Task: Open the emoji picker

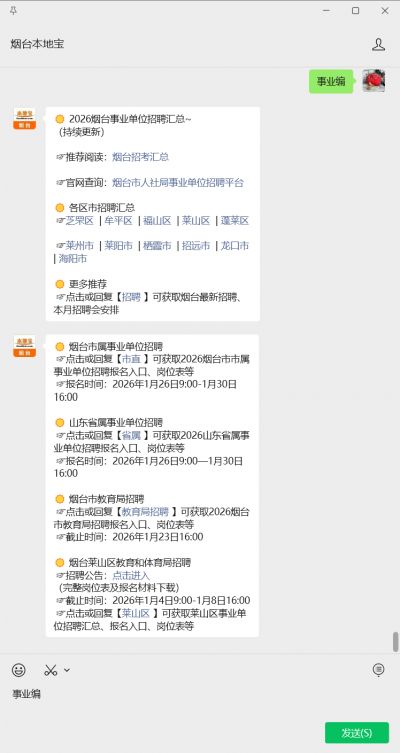Action: 19,670
